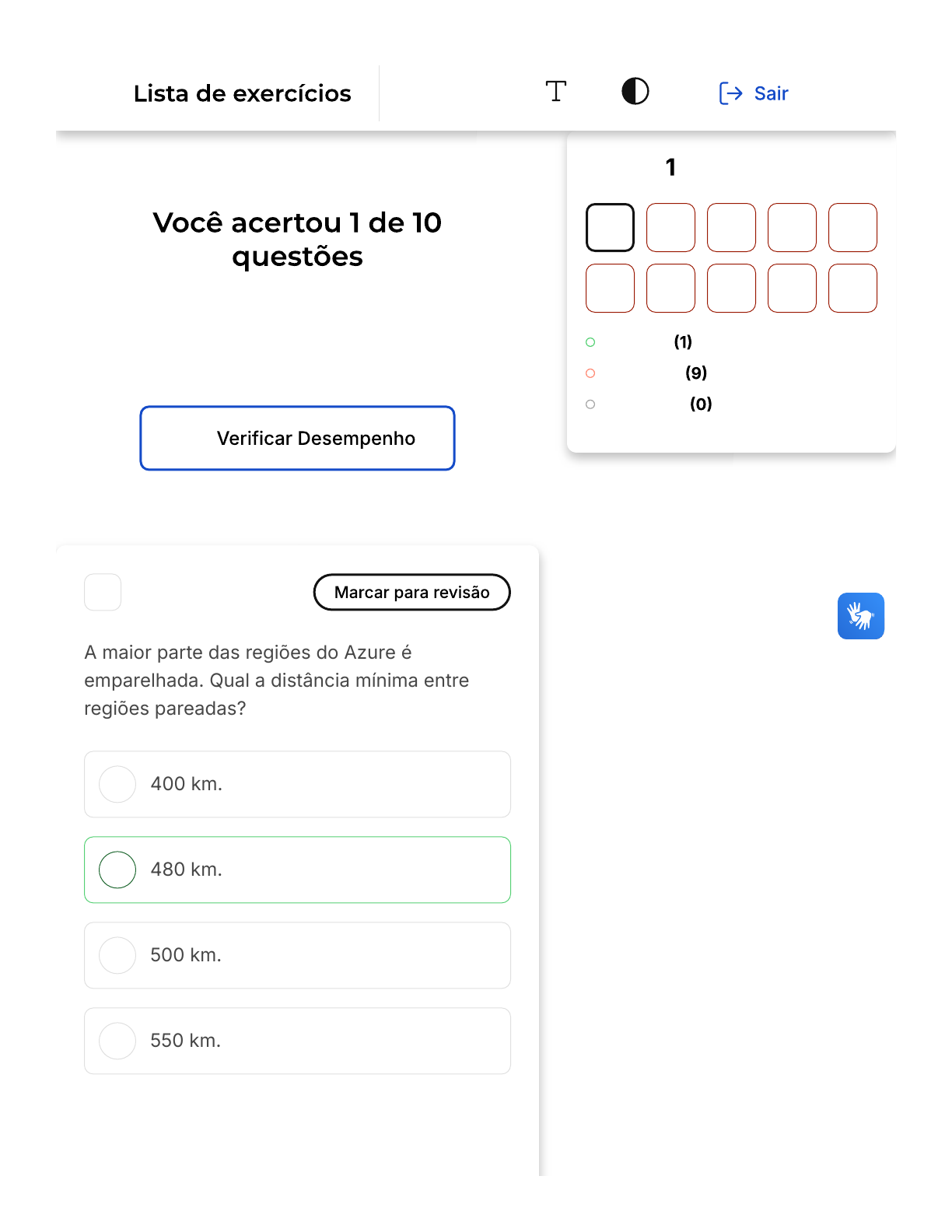This screenshot has width=952, height=1232.
Task: Toggle the high contrast mode icon
Action: [635, 92]
